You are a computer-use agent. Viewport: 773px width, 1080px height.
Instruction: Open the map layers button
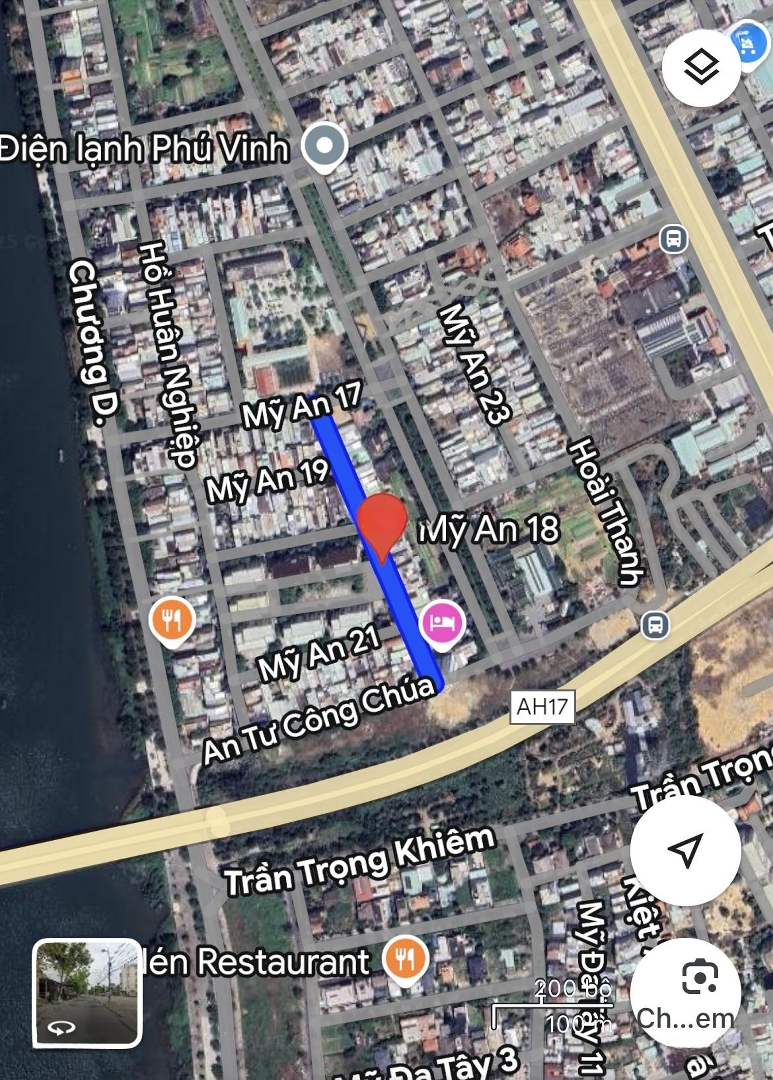[701, 67]
